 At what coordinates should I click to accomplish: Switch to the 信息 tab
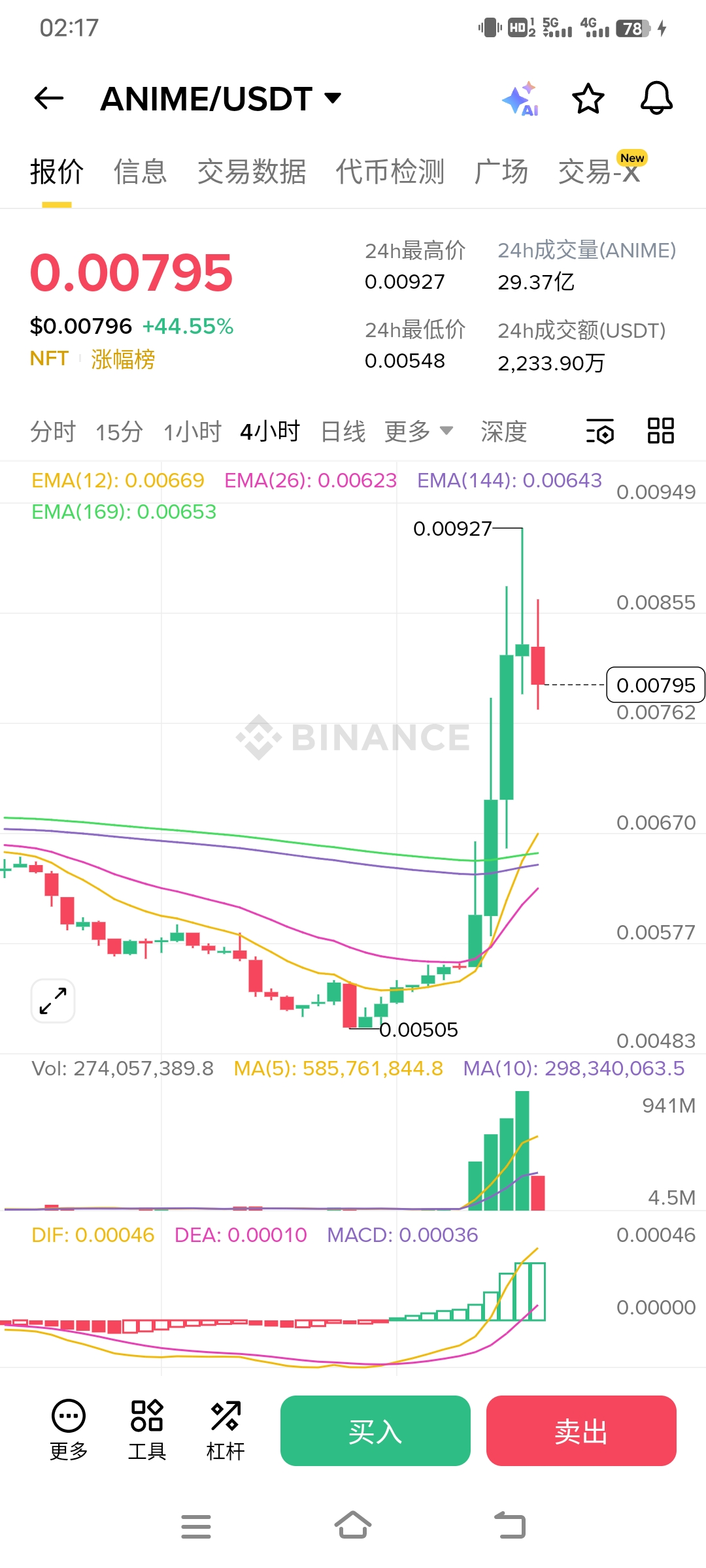coord(140,172)
